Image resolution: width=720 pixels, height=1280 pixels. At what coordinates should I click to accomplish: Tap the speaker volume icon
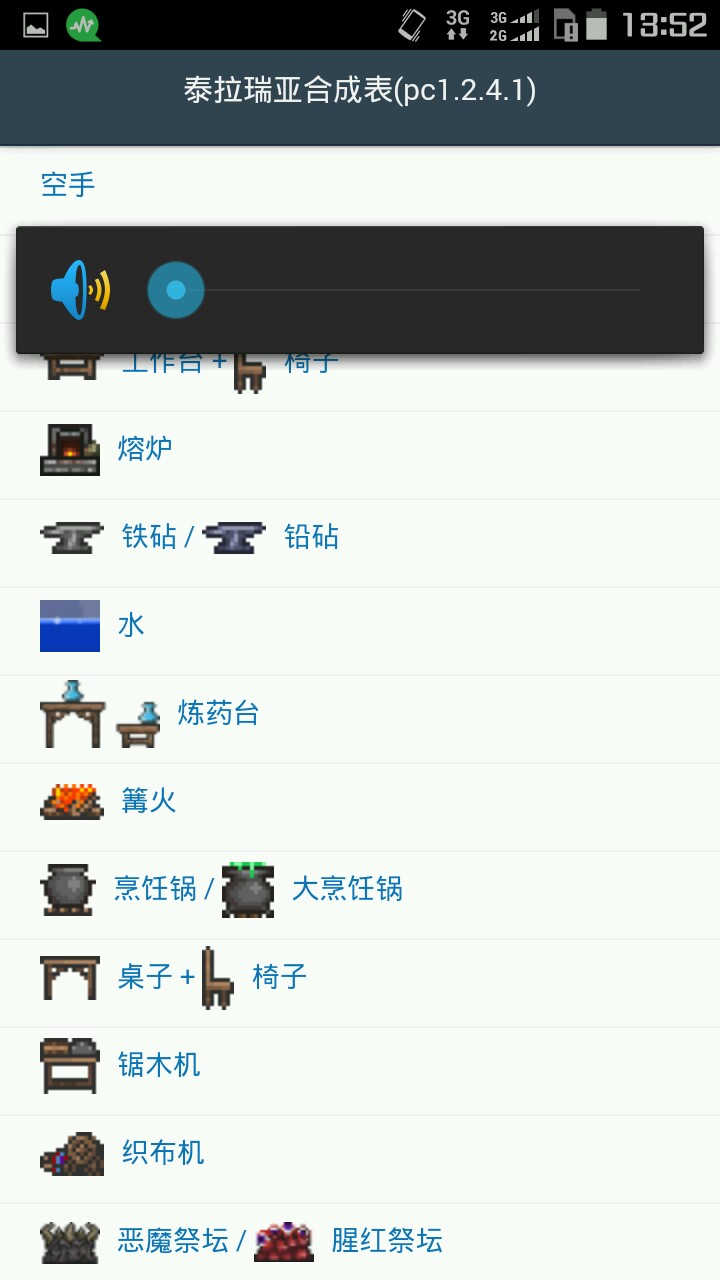point(81,291)
